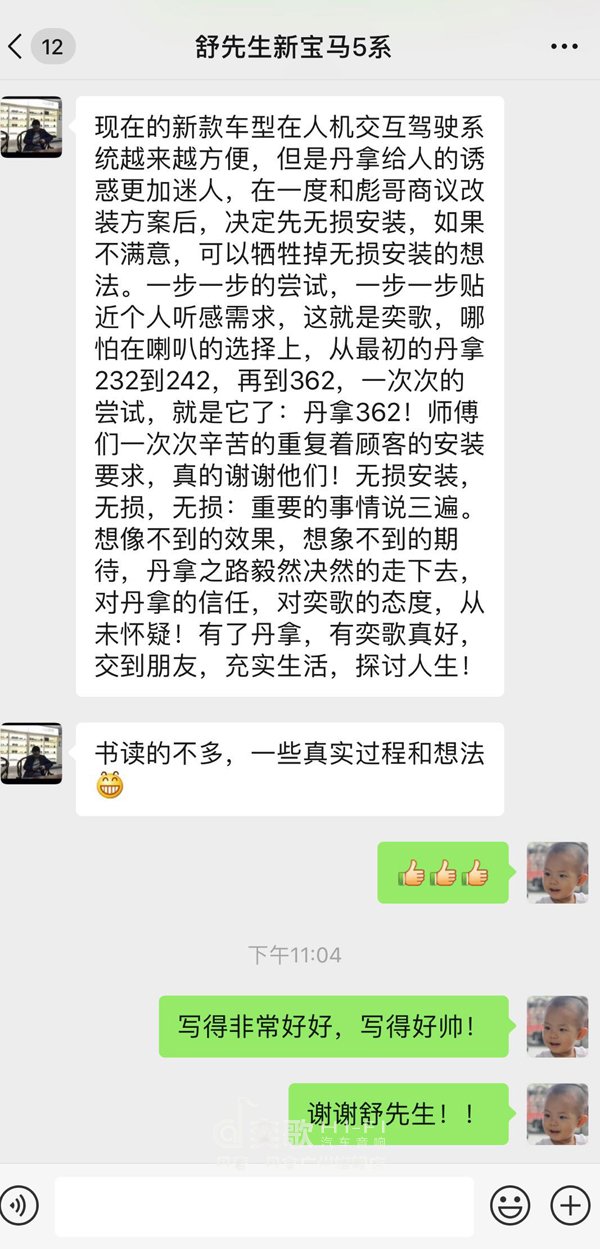Switch to voice message input
Screen dimensions: 600x1249
coord(20,1205)
